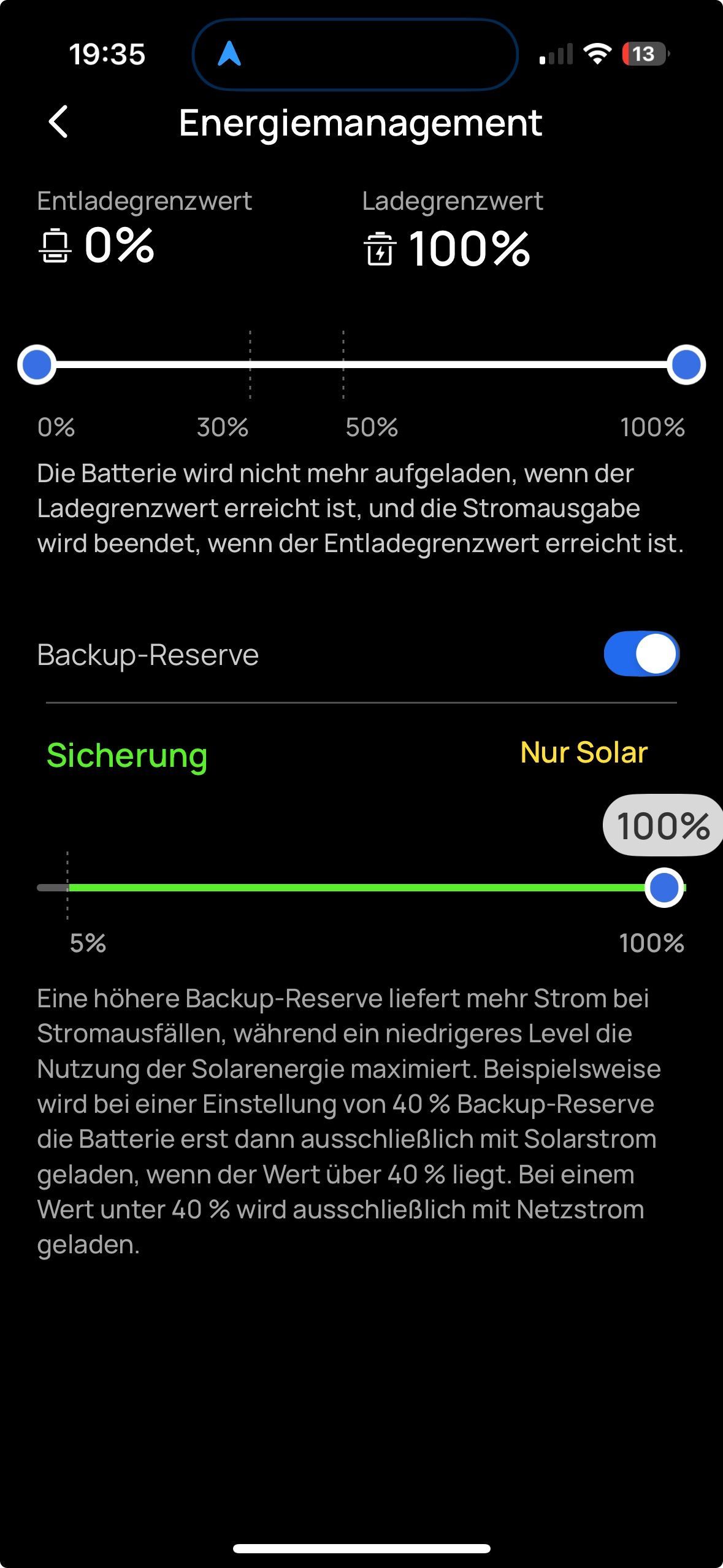Image resolution: width=723 pixels, height=1568 pixels.
Task: Tap the Entladegrenzwert slider handle at 0%
Action: (x=37, y=365)
